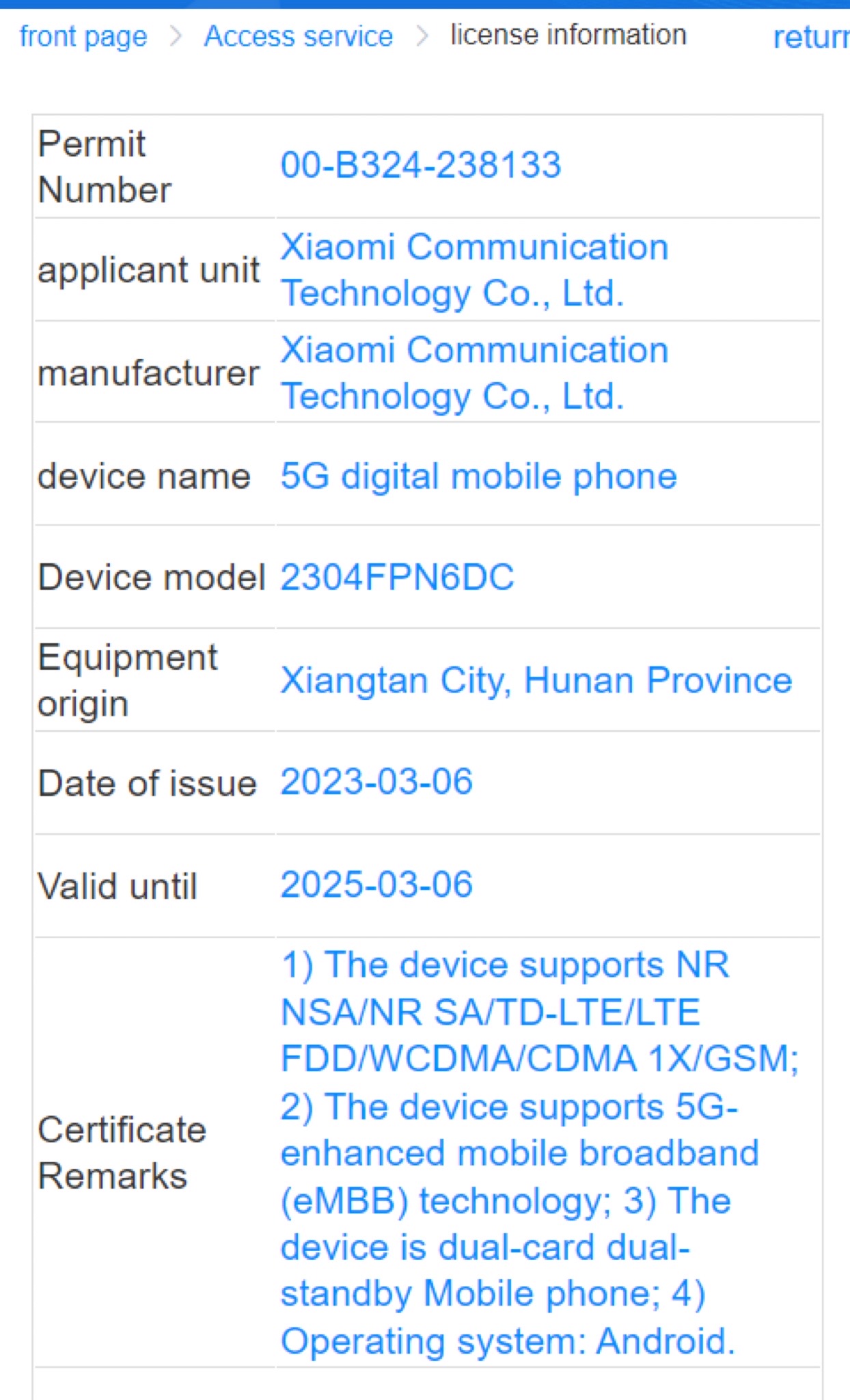Open the front page breadcrumb link

point(83,36)
